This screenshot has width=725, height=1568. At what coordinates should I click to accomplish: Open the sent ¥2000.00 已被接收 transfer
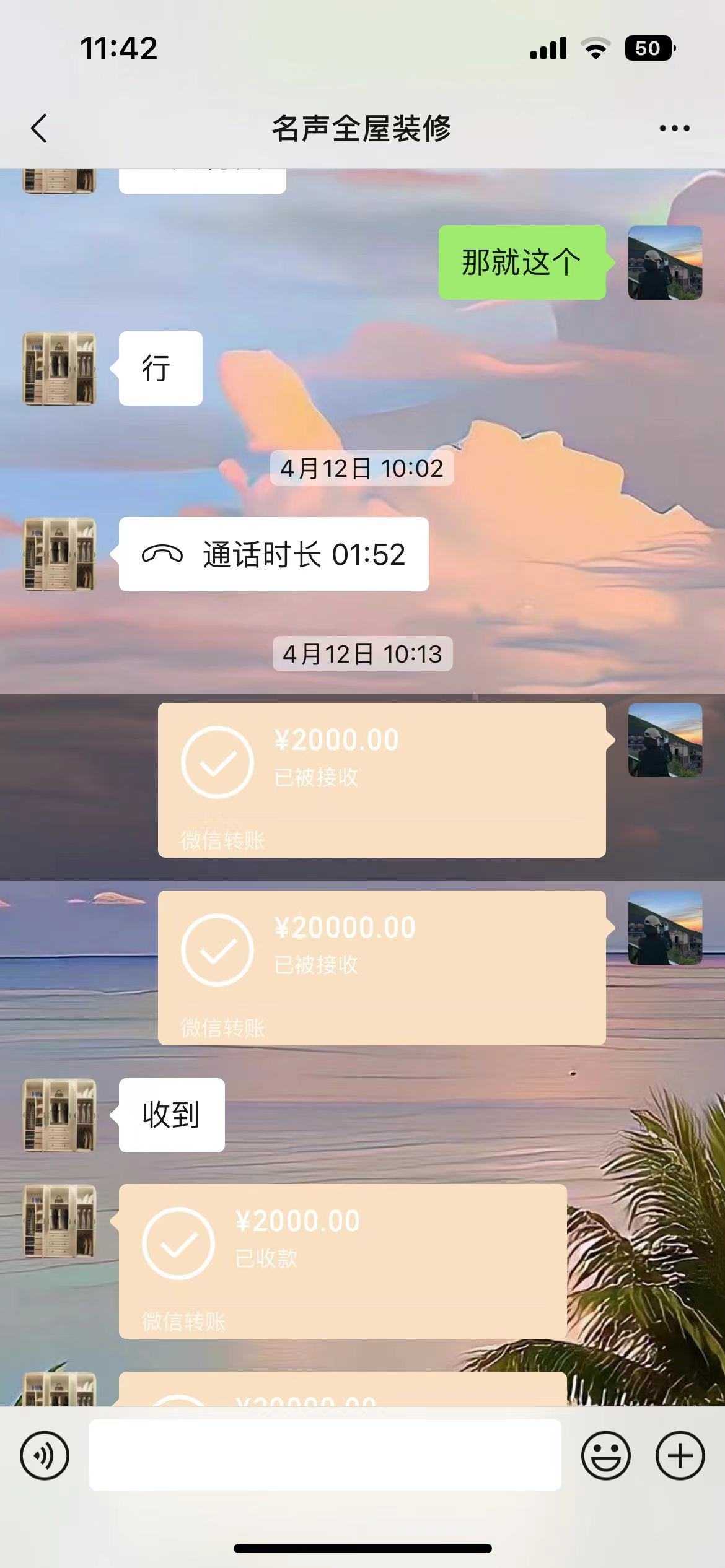(381, 780)
